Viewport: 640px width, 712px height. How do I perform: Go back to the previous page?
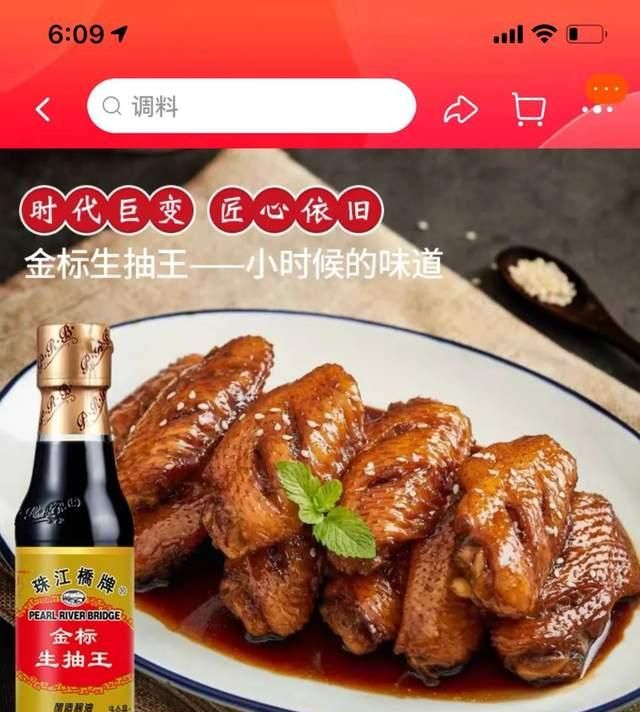tap(43, 109)
